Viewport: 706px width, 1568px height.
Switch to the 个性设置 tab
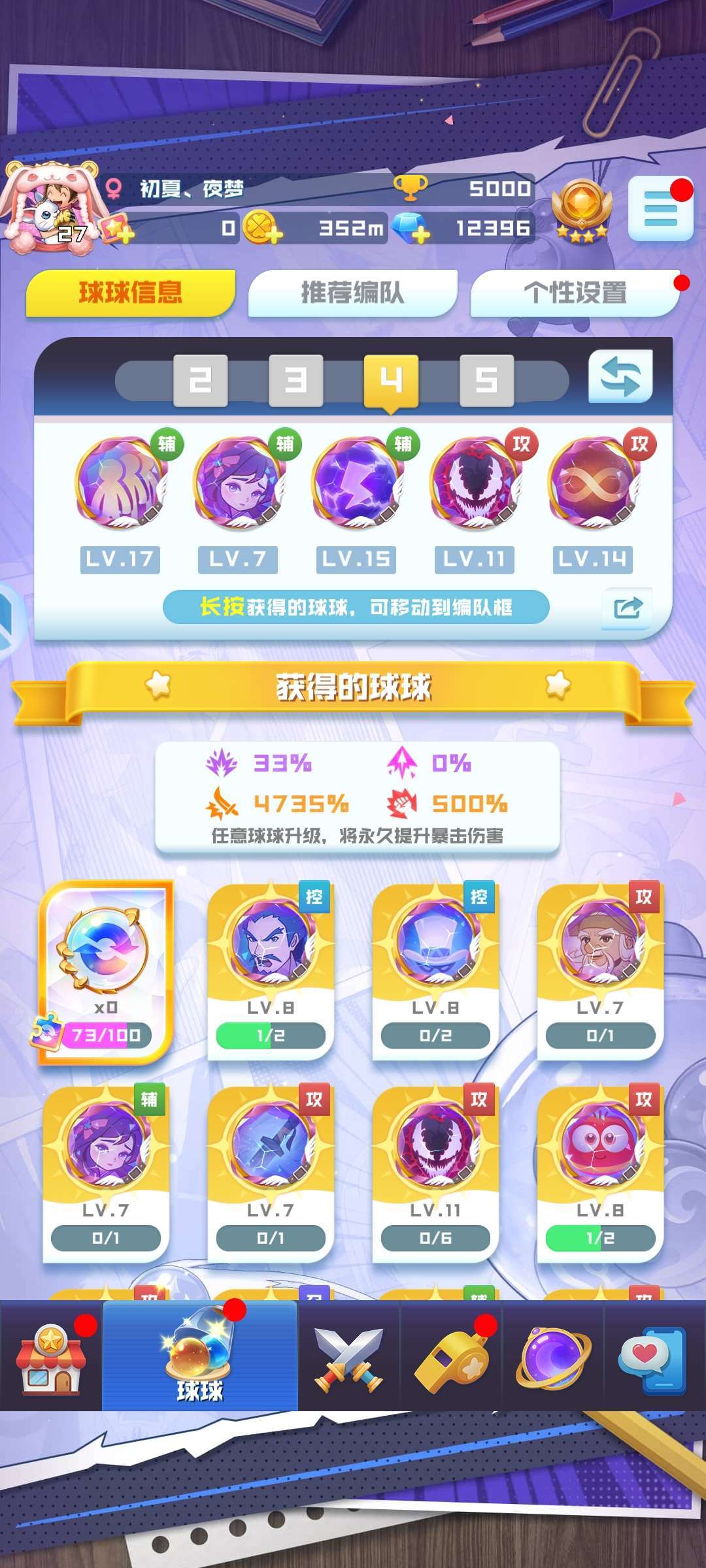click(575, 293)
